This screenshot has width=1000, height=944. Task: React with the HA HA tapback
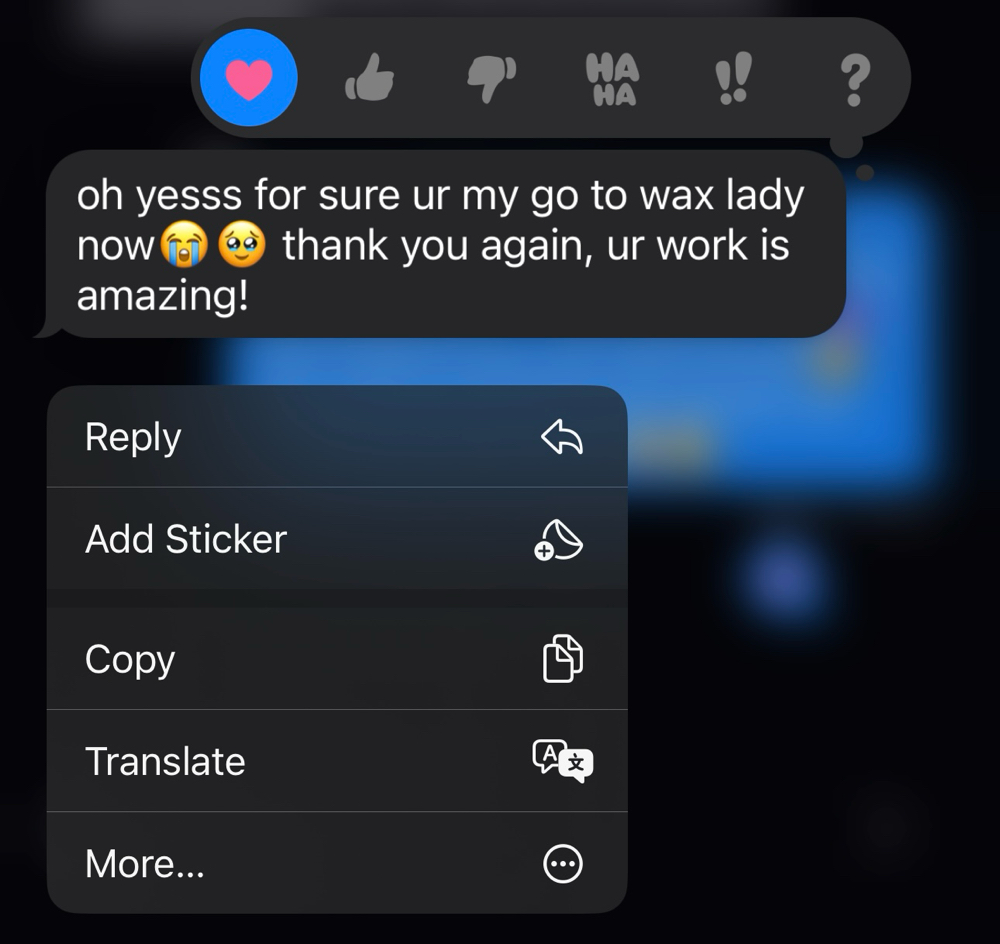click(611, 79)
